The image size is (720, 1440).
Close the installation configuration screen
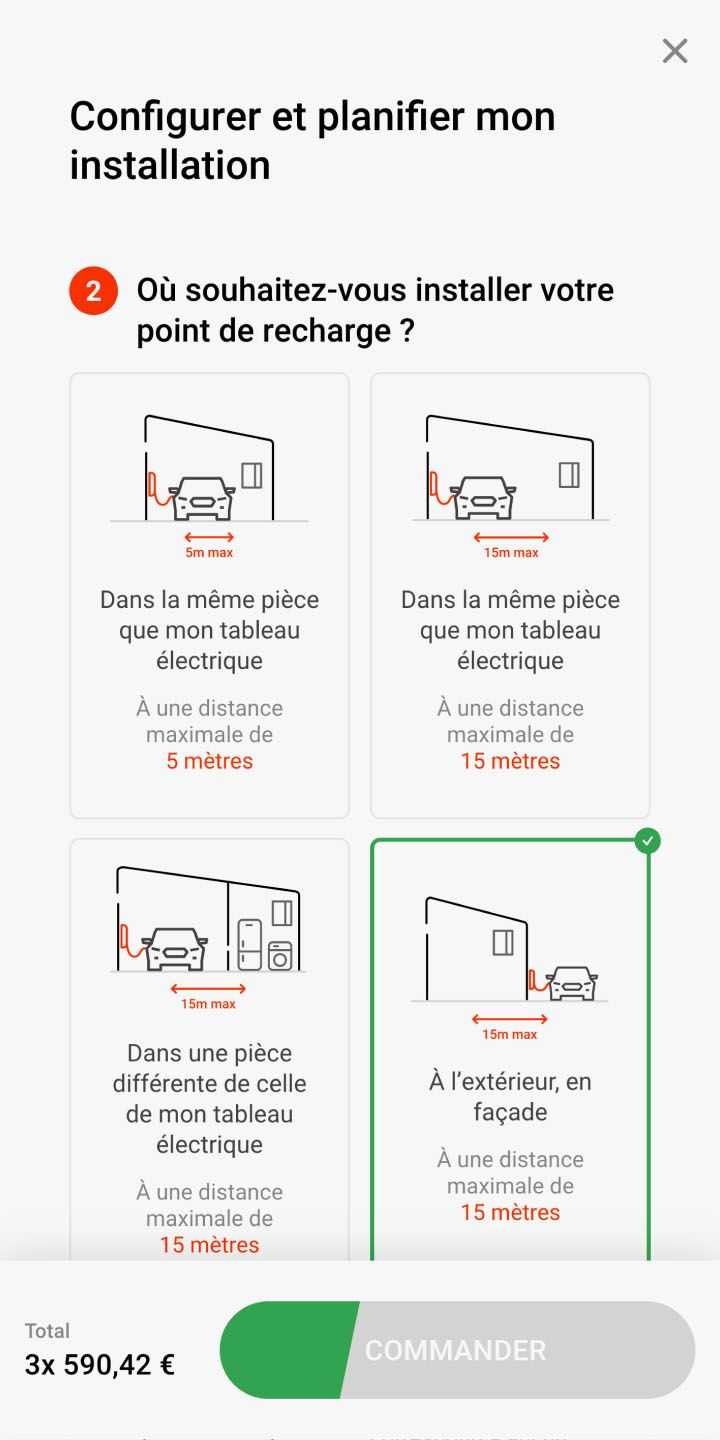click(675, 51)
